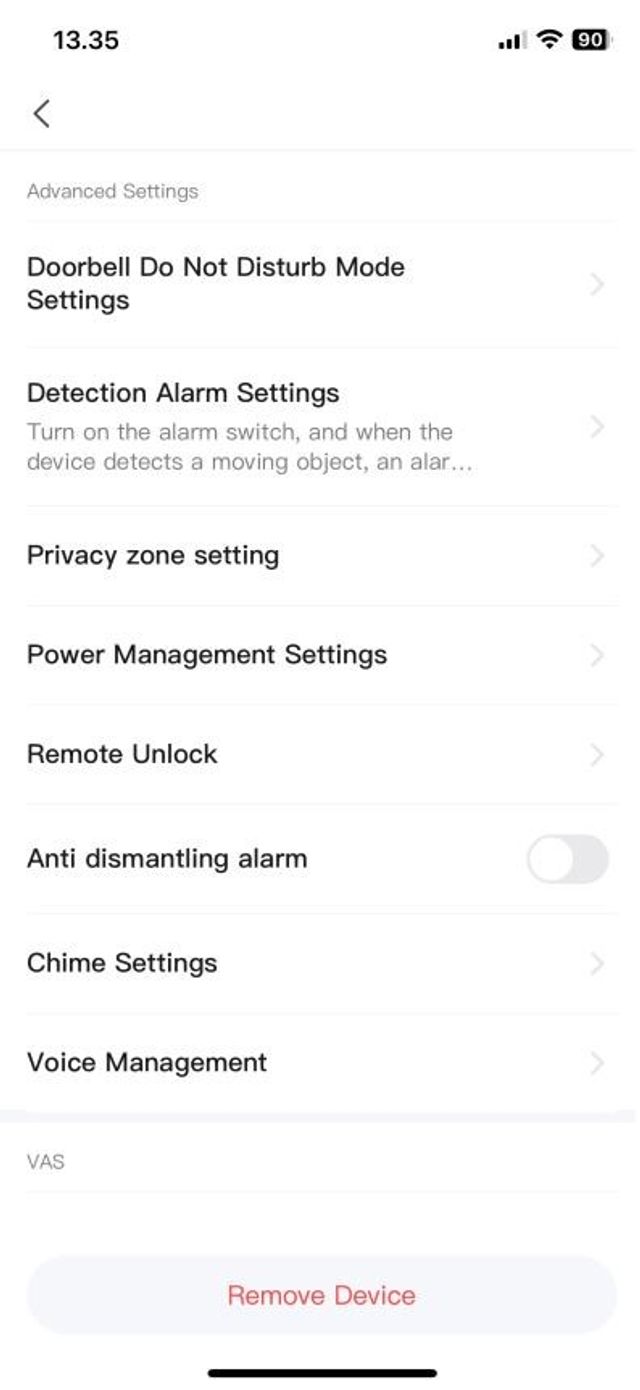Open Voice Management
Screen dimensions: 640x1390
(x=300, y=1062)
